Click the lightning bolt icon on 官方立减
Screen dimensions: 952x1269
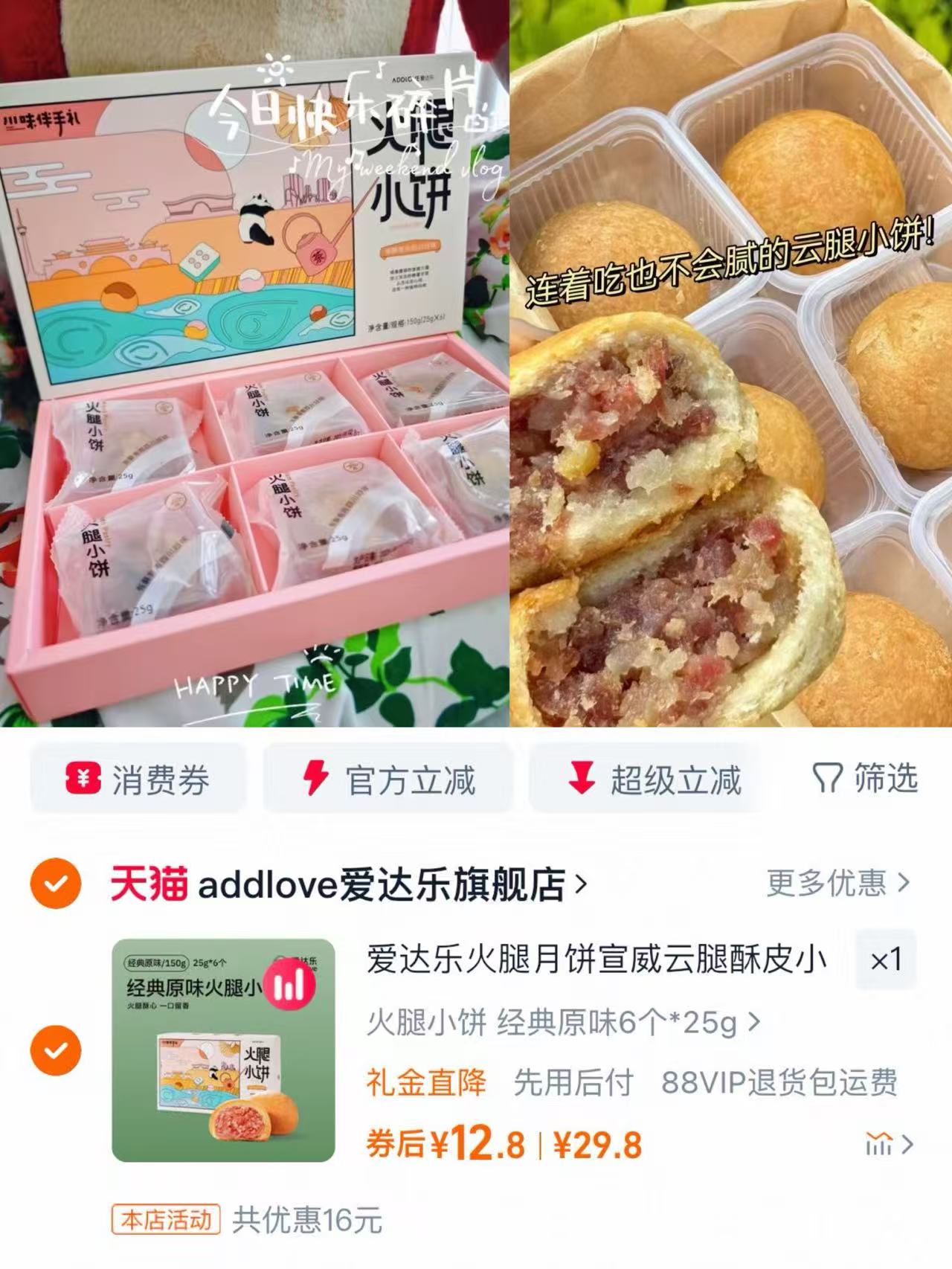[x=315, y=777]
